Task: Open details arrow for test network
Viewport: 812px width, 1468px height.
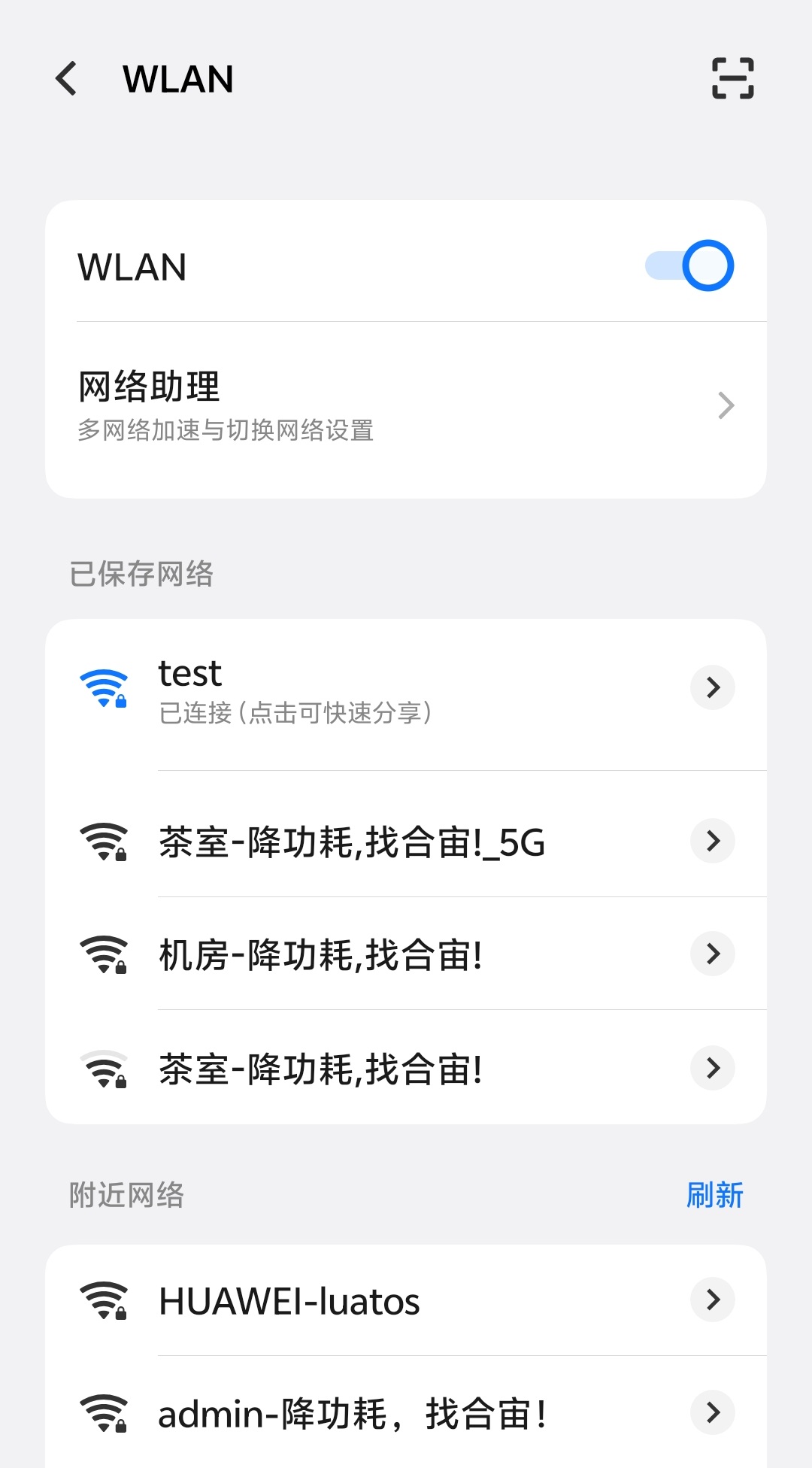Action: 713,687
